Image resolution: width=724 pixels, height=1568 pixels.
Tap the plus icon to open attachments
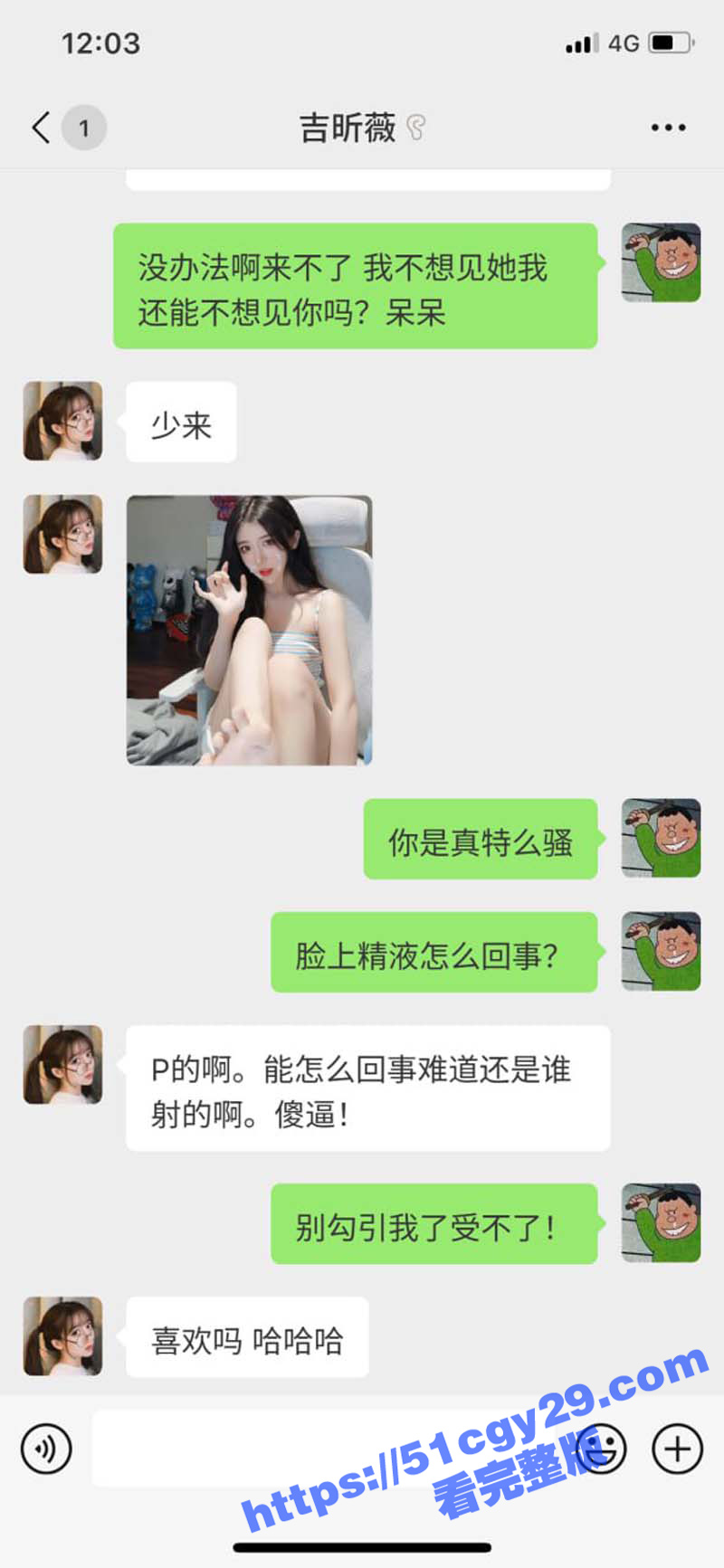pyautogui.click(x=675, y=1449)
